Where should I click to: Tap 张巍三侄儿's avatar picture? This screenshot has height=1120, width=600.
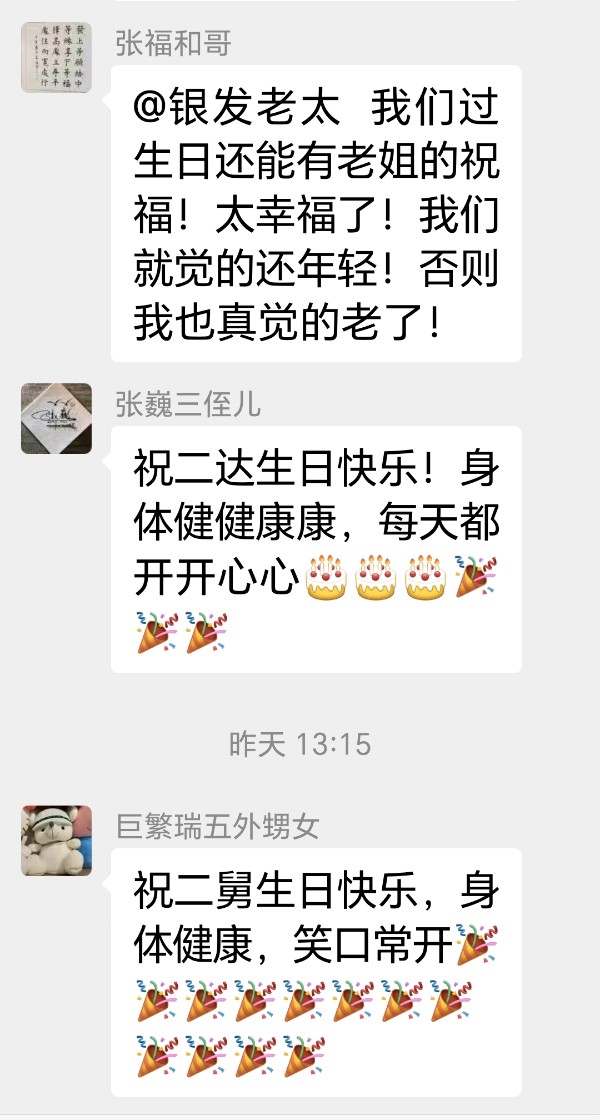56,418
